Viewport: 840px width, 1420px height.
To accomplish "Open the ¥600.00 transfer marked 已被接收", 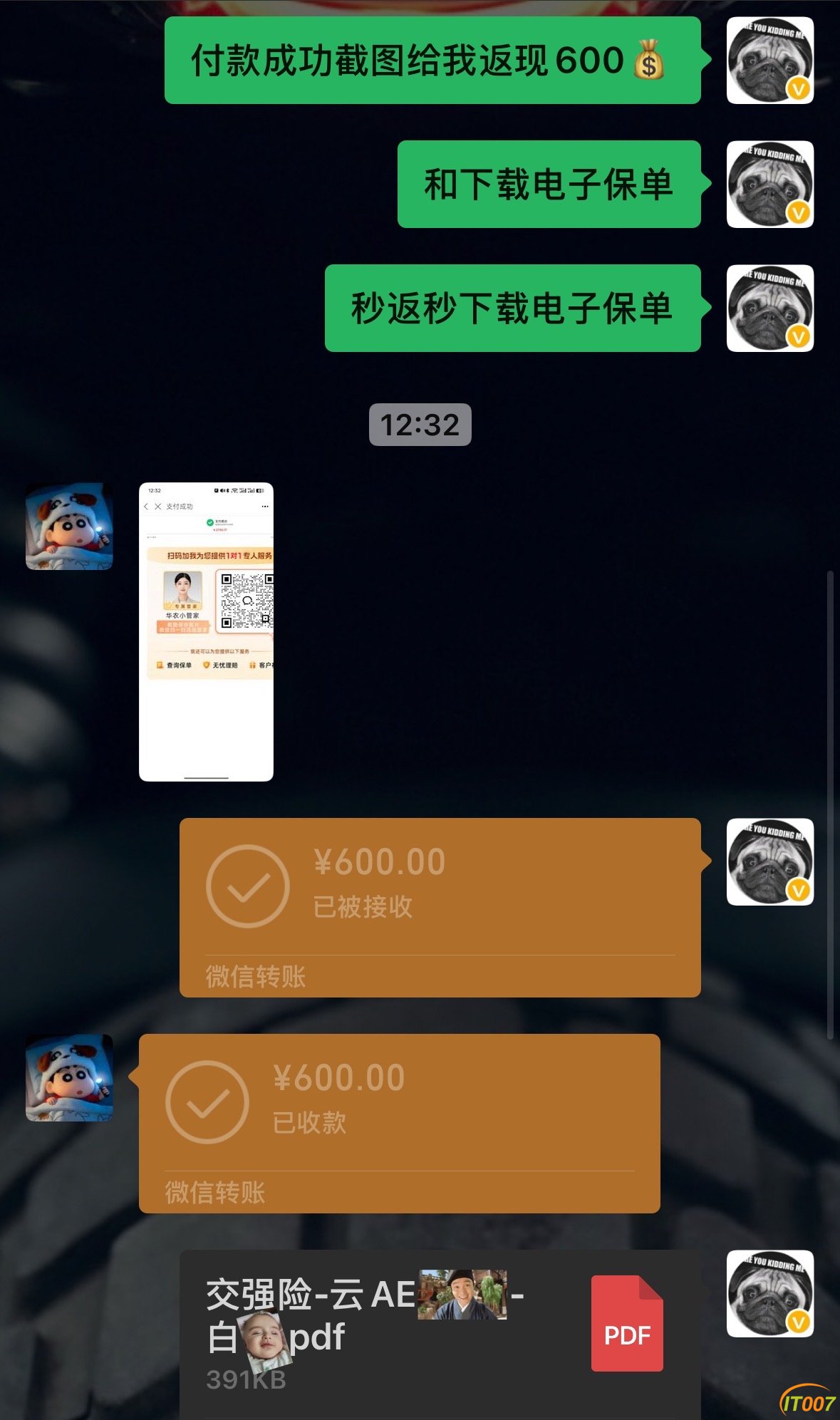I will tap(440, 906).
